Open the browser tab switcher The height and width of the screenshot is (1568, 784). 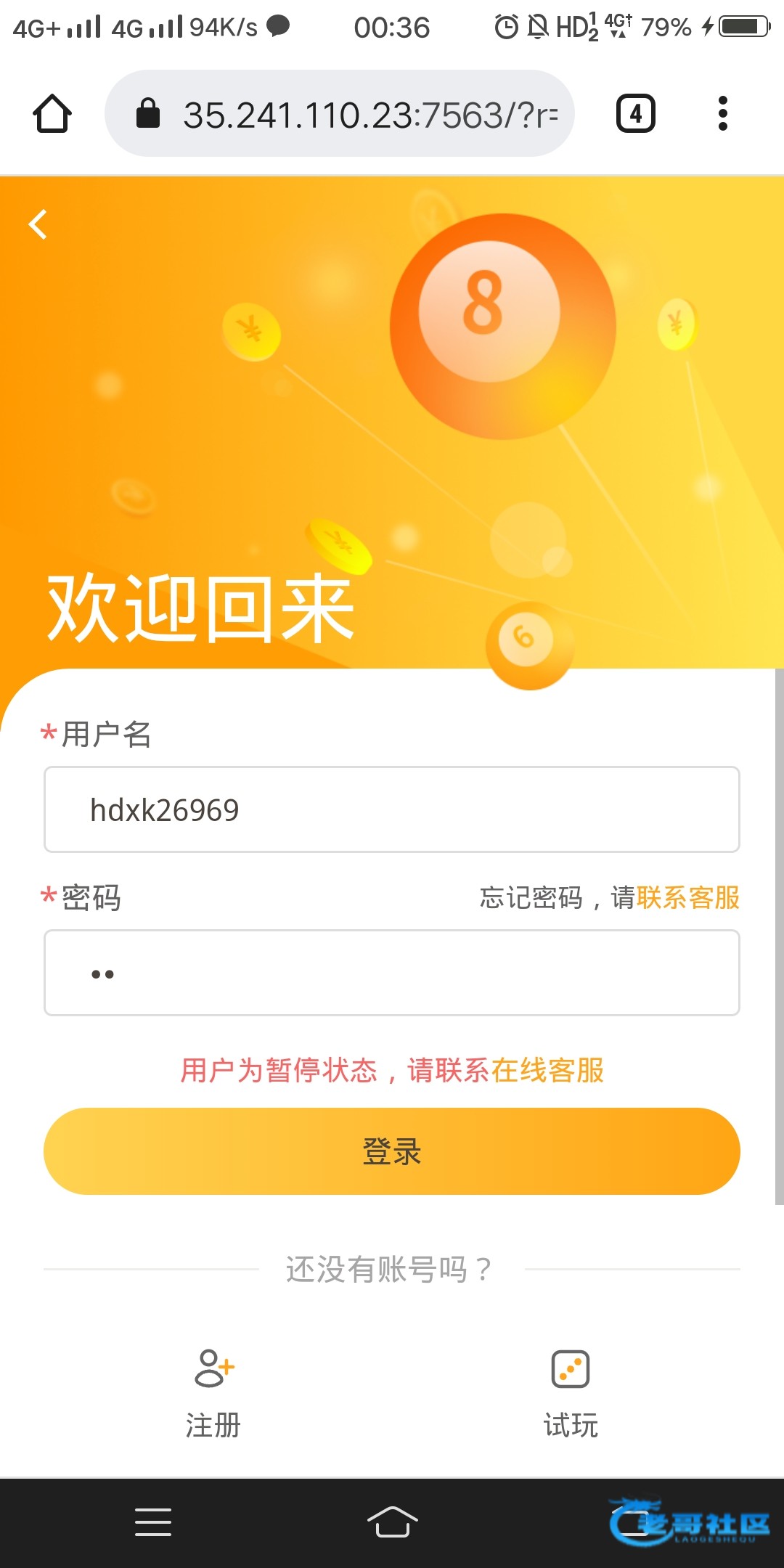[635, 114]
